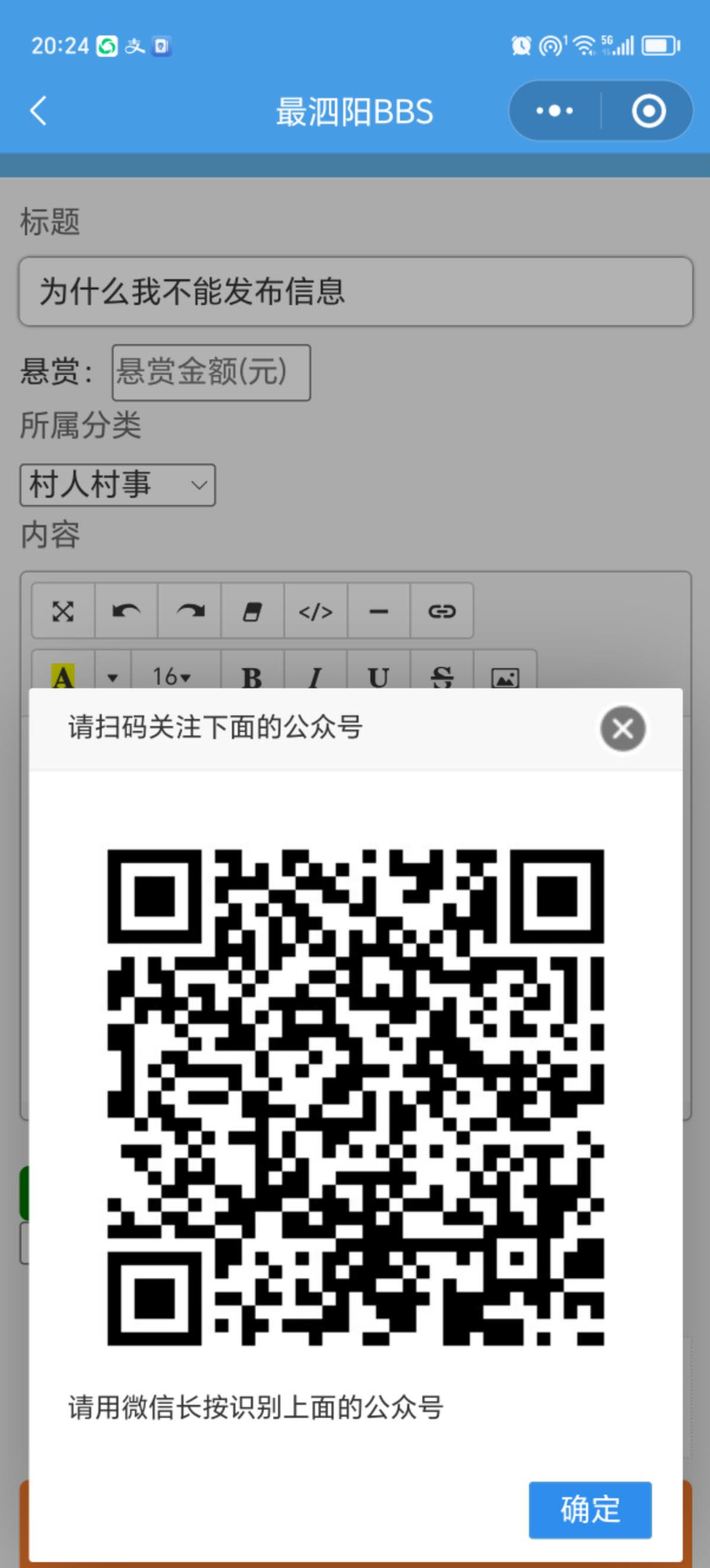This screenshot has height=1568, width=710.
Task: Dismiss the QR code dialog with X
Action: pyautogui.click(x=622, y=728)
